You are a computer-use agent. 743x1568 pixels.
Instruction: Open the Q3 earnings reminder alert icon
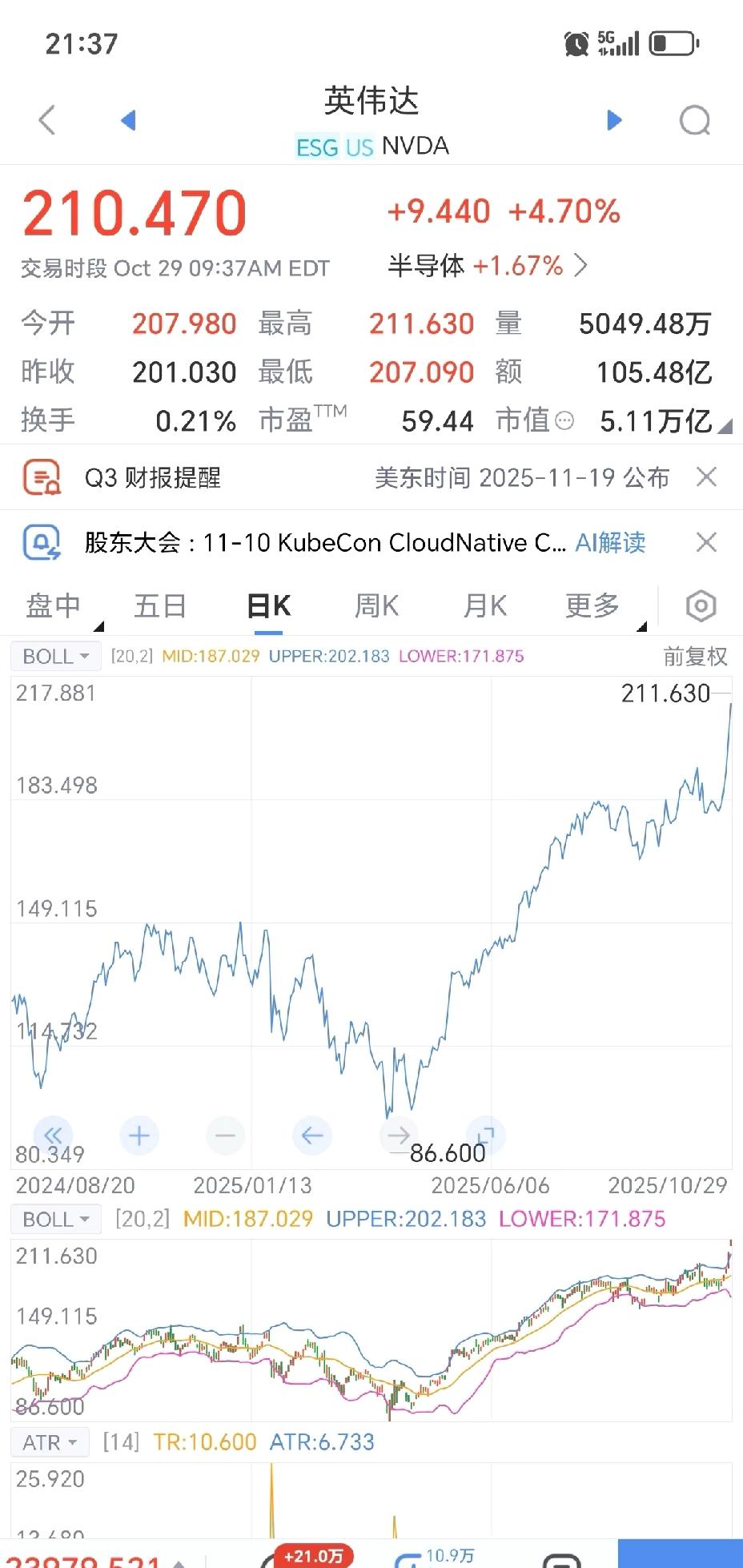pos(42,476)
